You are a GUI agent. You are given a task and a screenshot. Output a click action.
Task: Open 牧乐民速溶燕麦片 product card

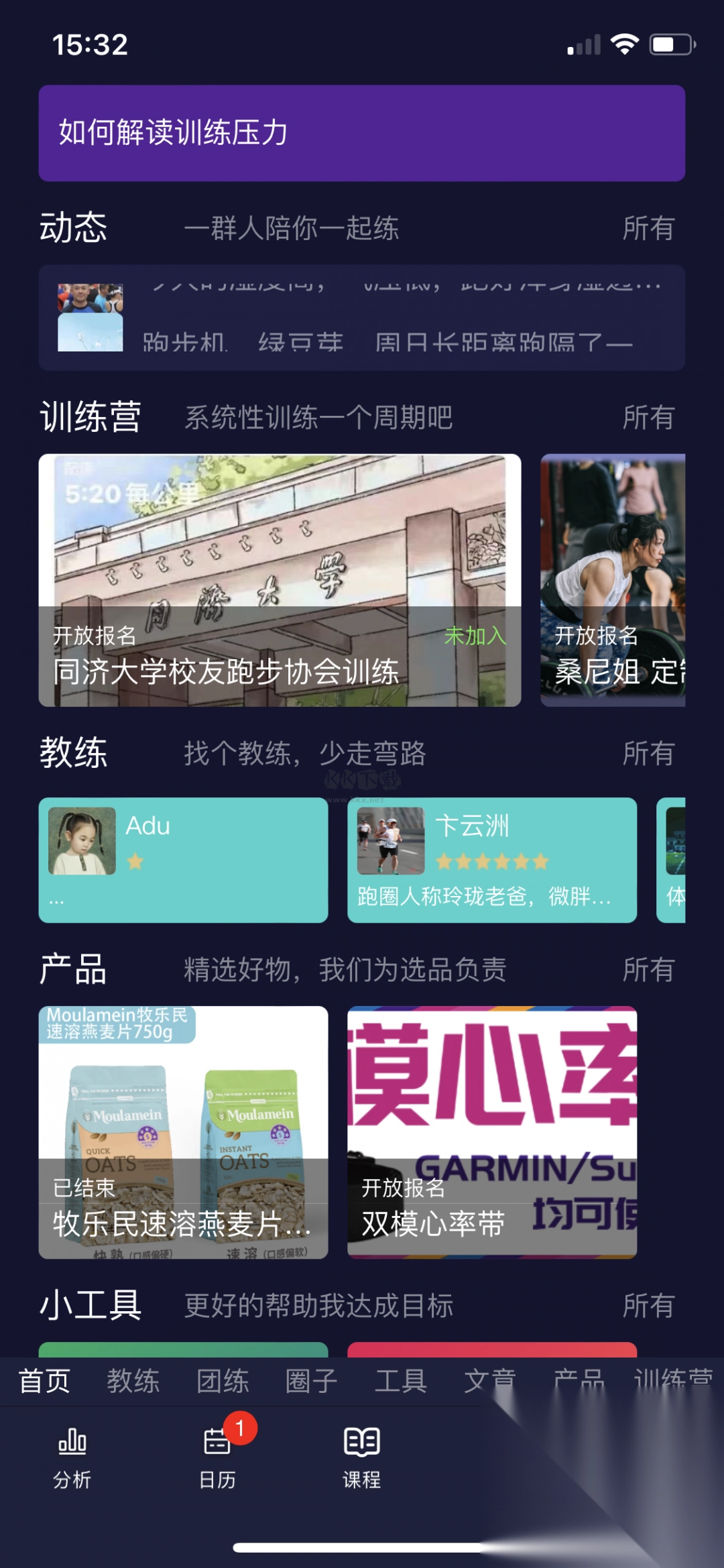[183, 1132]
